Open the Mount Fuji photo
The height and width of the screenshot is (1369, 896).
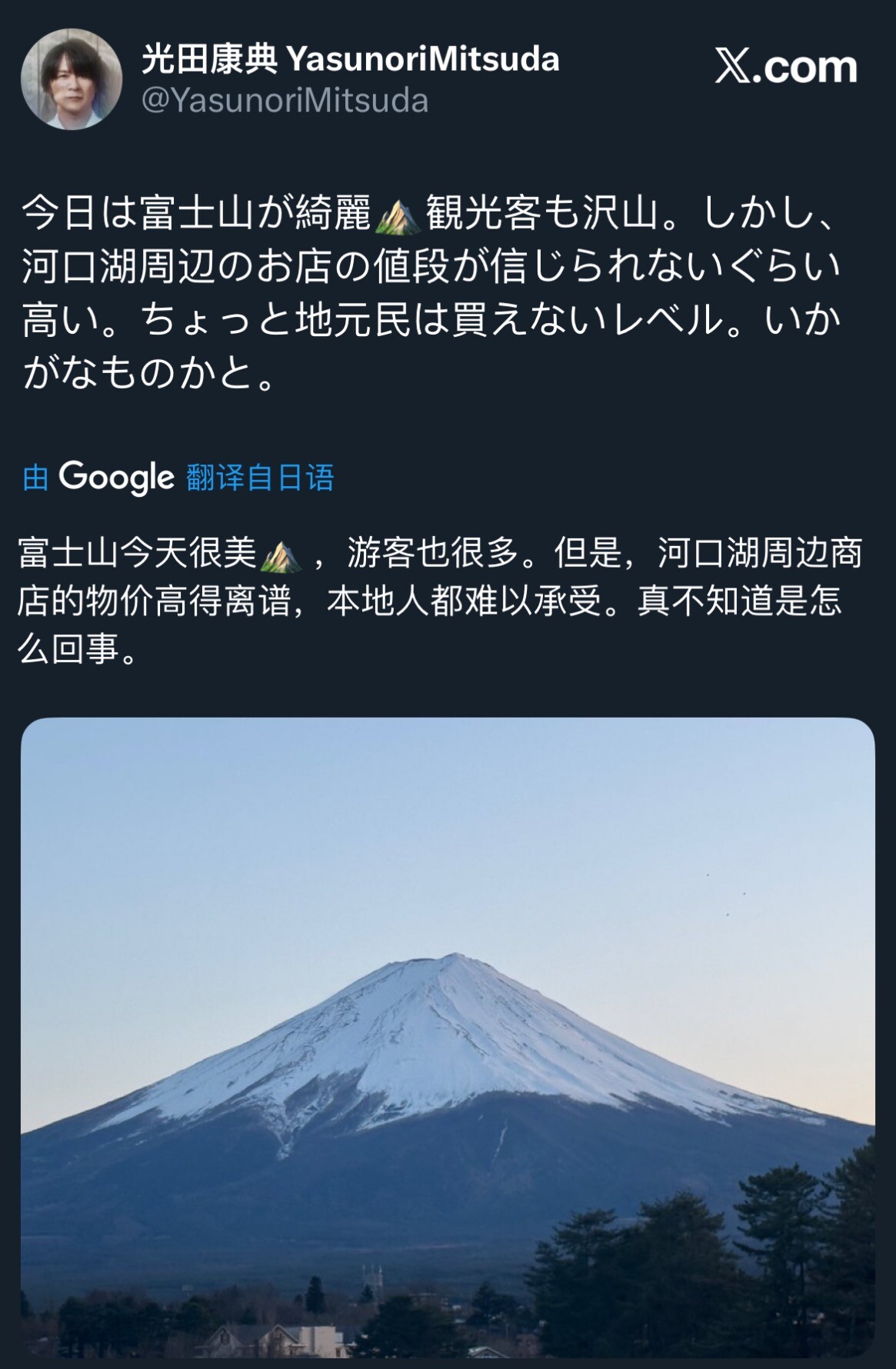coord(448,1037)
